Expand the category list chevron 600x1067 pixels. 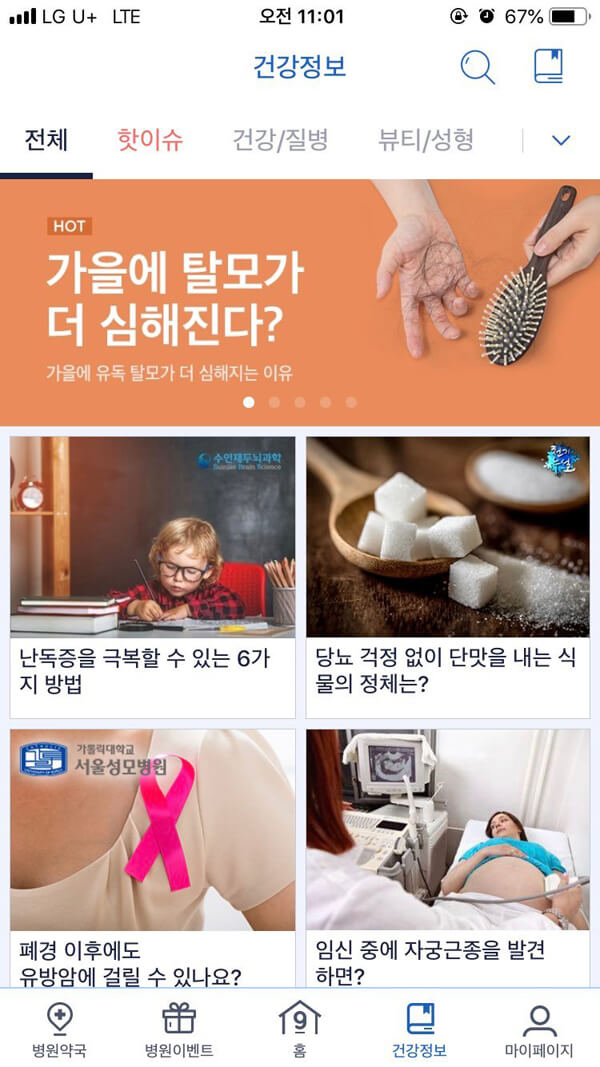click(x=561, y=141)
